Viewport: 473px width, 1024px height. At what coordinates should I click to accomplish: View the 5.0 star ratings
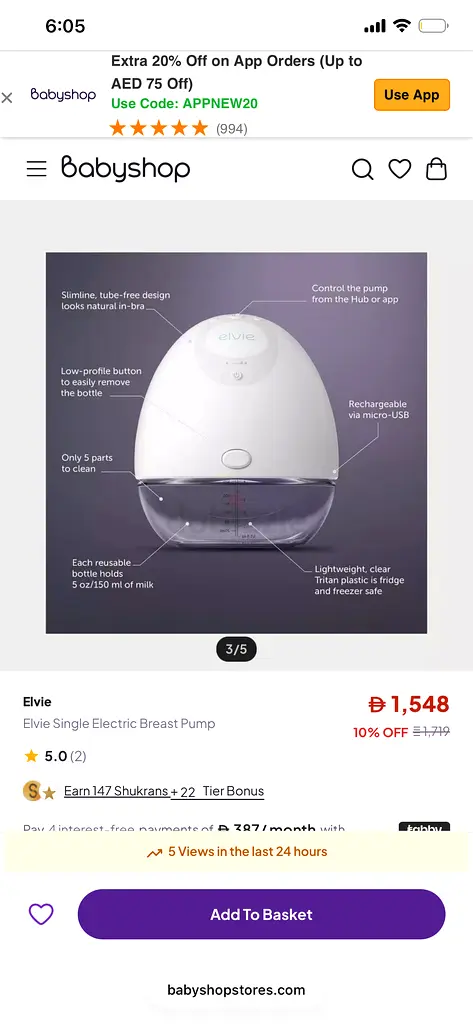coord(55,756)
